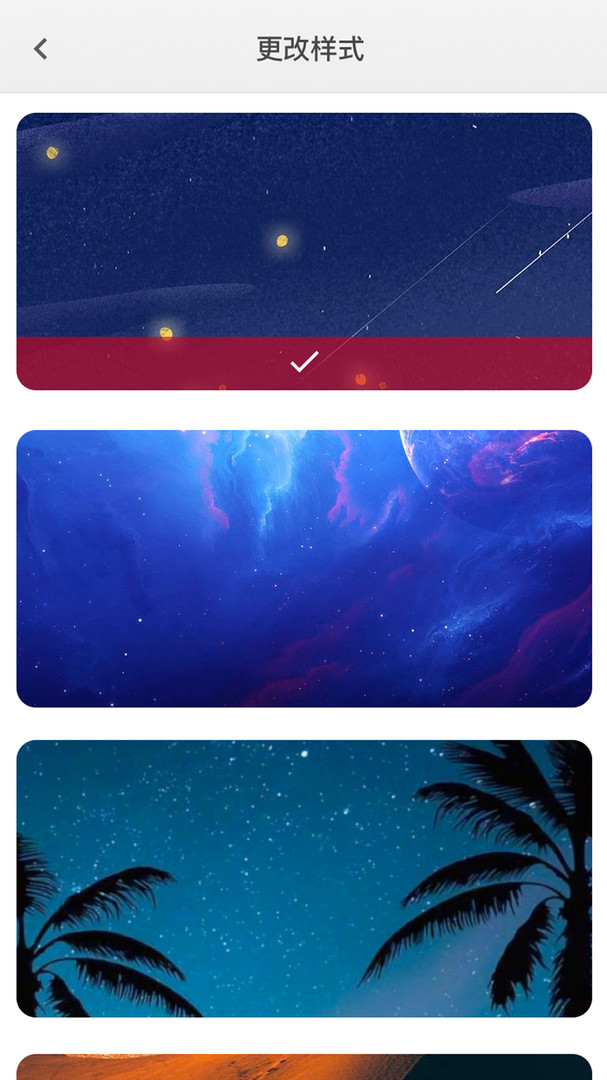Choose the blue nebula planet style
607x1080 pixels.
click(304, 568)
